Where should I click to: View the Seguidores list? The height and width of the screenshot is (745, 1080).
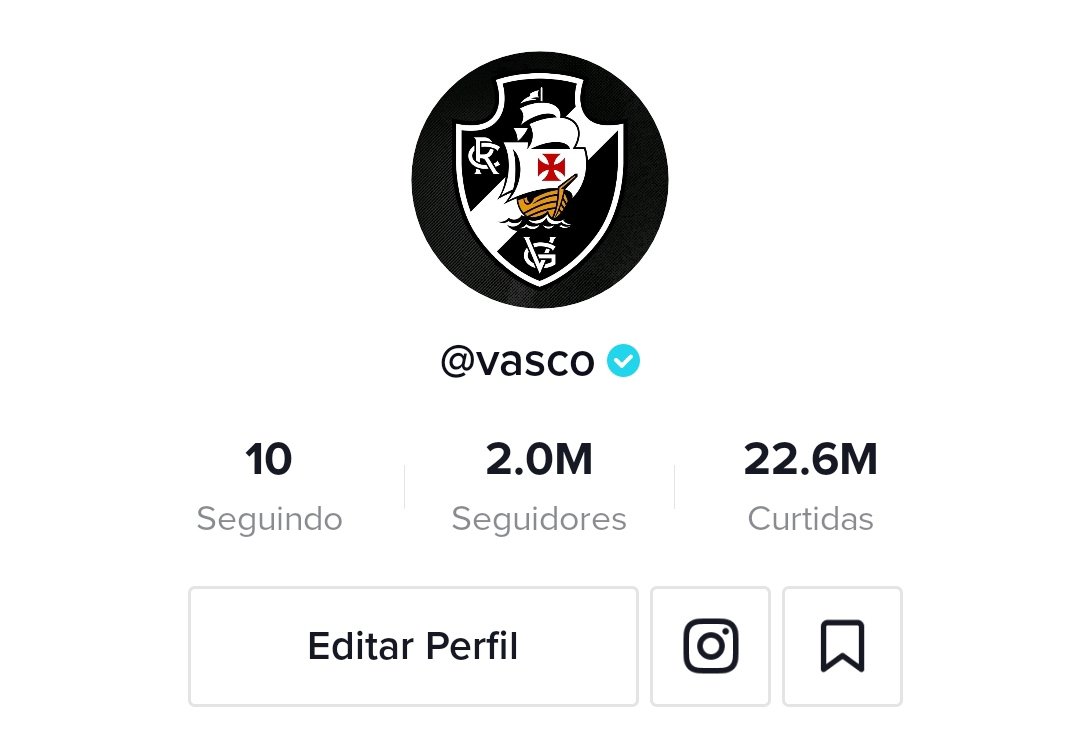[539, 487]
